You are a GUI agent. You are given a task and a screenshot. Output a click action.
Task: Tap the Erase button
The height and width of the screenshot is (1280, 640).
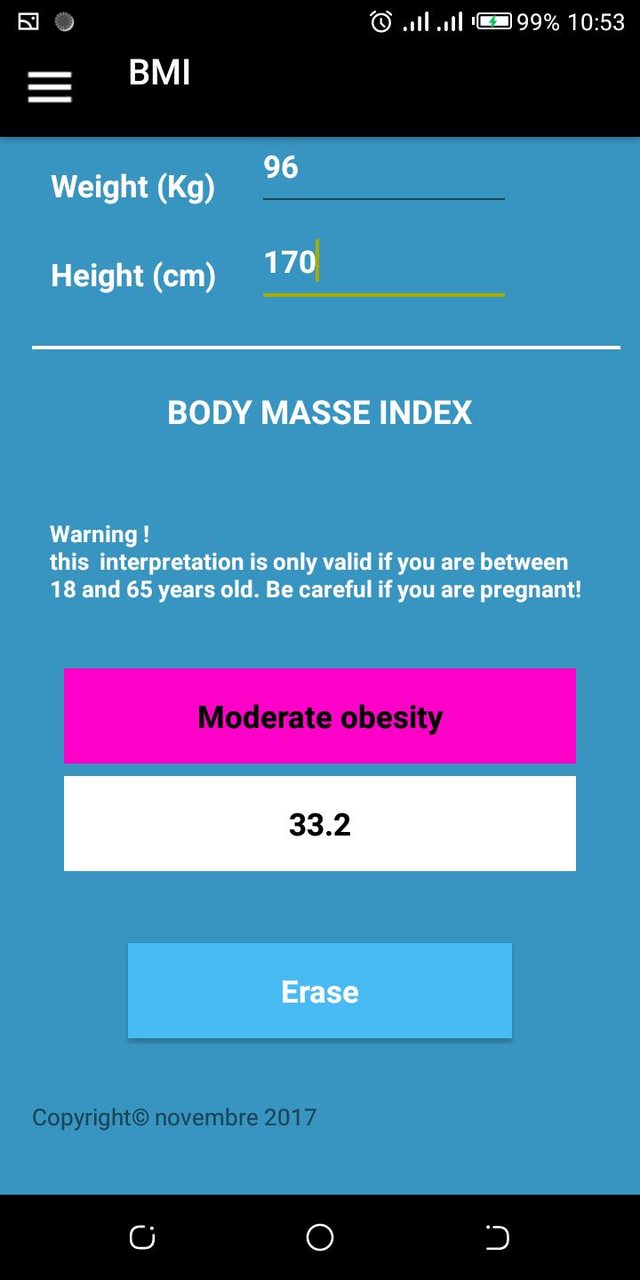tap(319, 991)
